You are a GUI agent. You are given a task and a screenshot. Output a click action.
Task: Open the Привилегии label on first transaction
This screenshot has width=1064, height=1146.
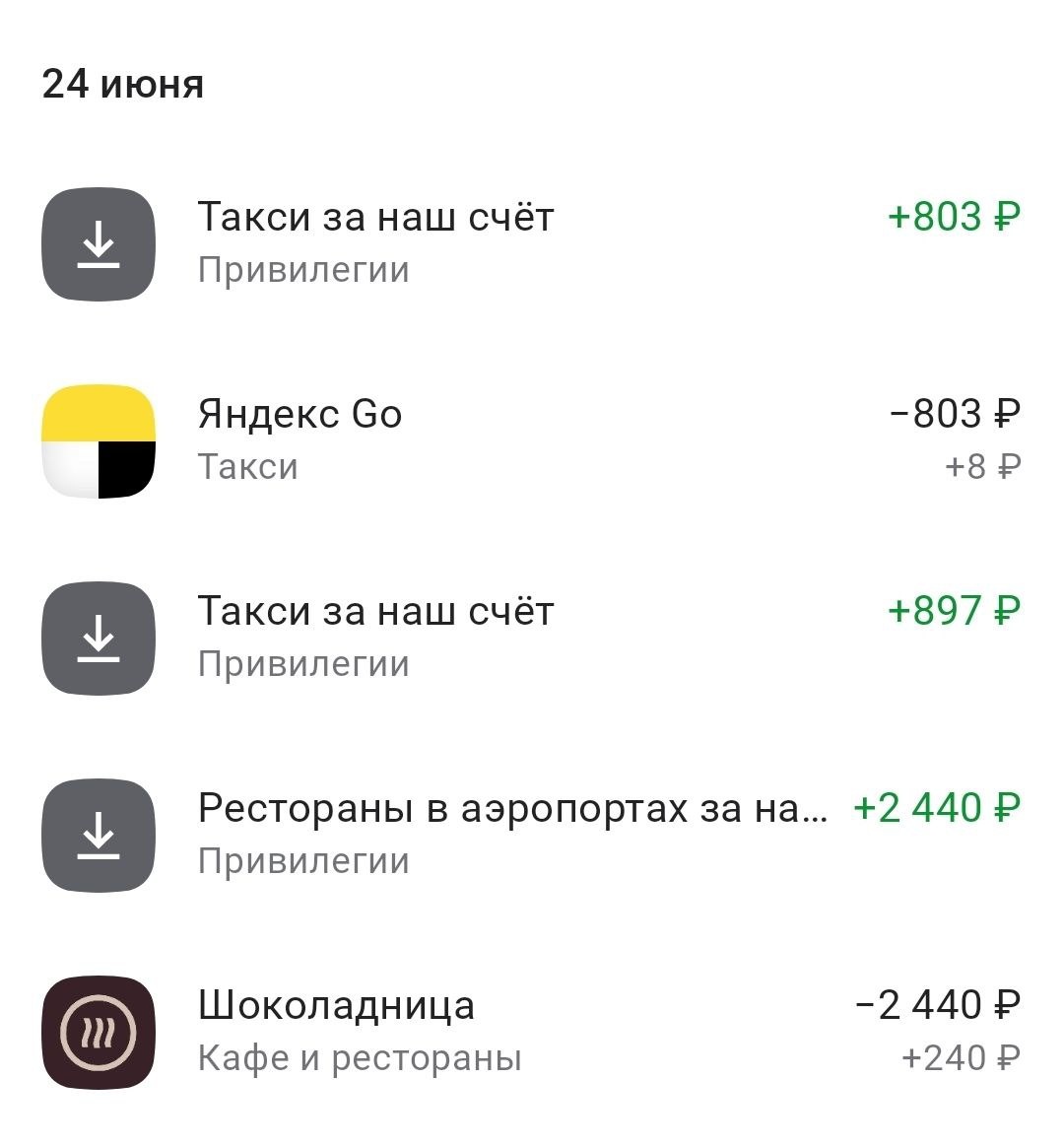pyautogui.click(x=303, y=270)
